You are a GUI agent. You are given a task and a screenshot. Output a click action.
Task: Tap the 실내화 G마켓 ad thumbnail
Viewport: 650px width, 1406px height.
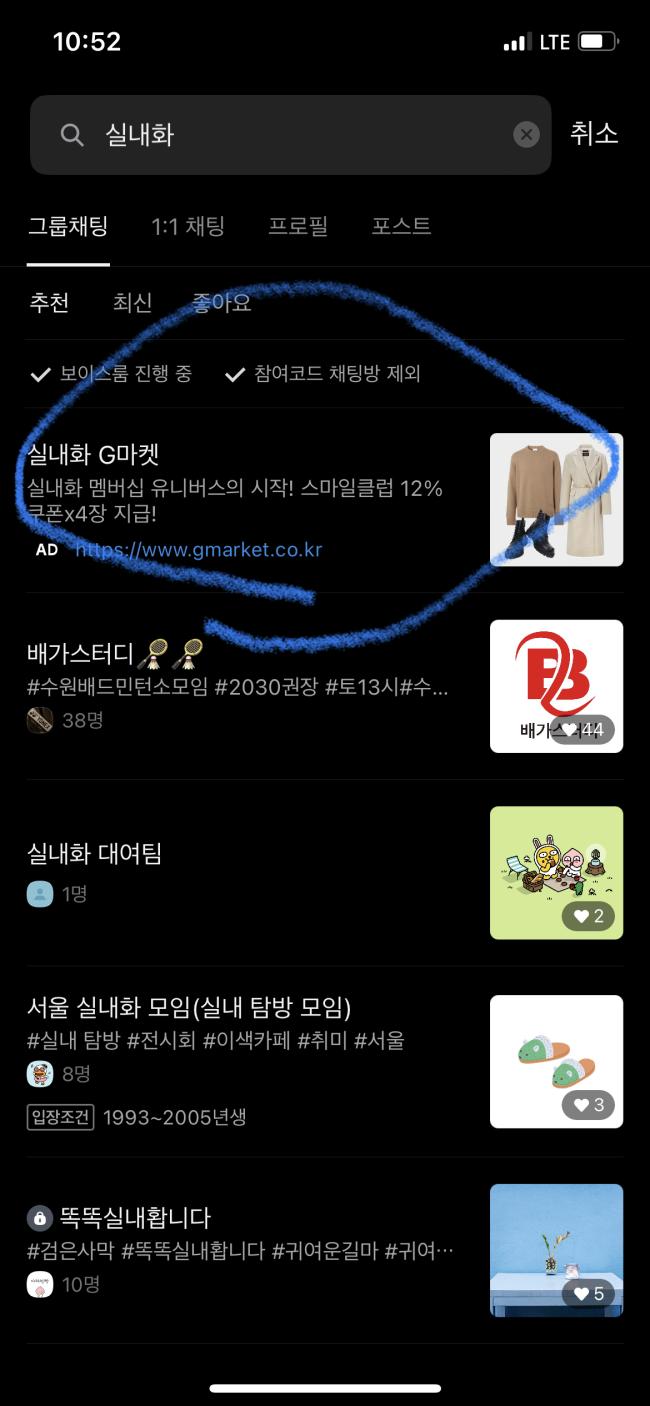click(556, 500)
